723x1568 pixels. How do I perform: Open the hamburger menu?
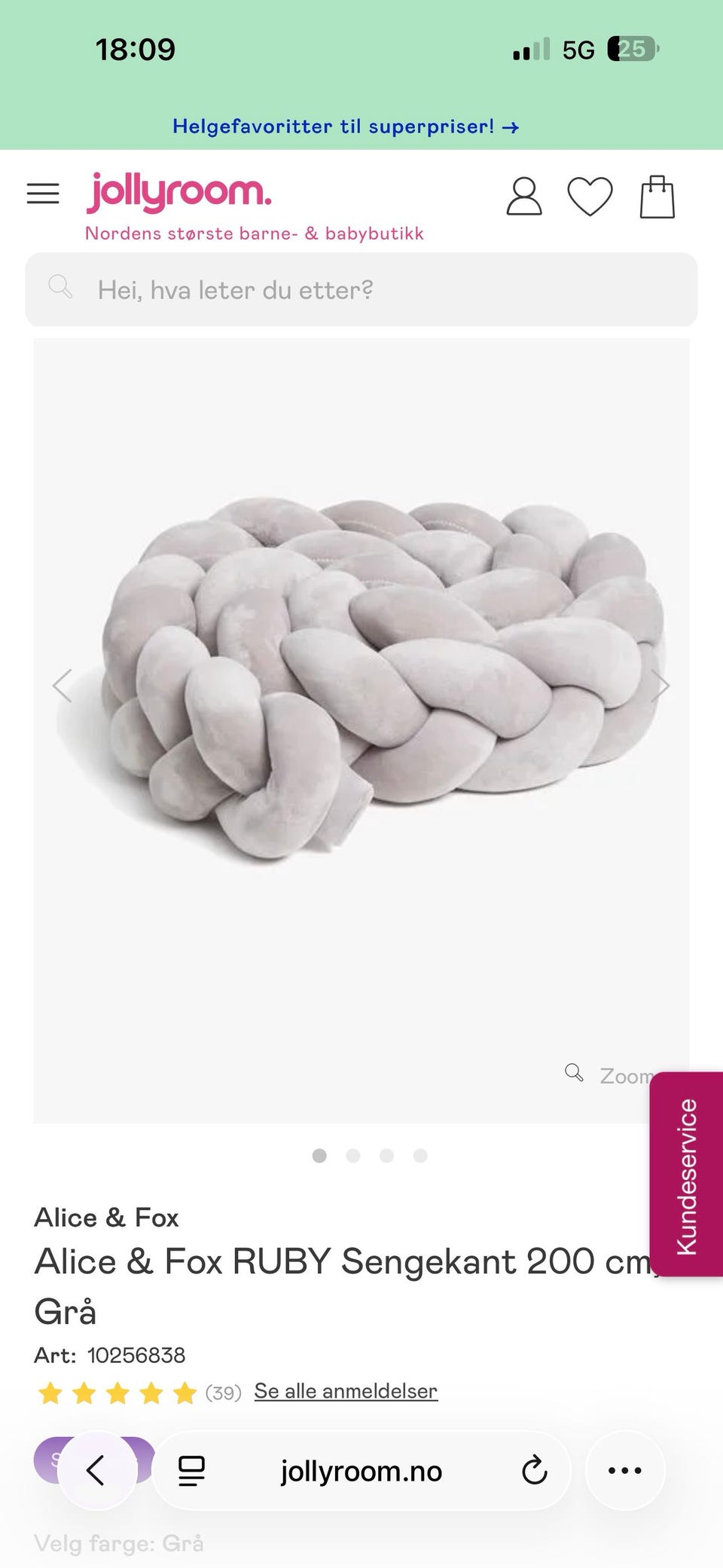point(43,194)
